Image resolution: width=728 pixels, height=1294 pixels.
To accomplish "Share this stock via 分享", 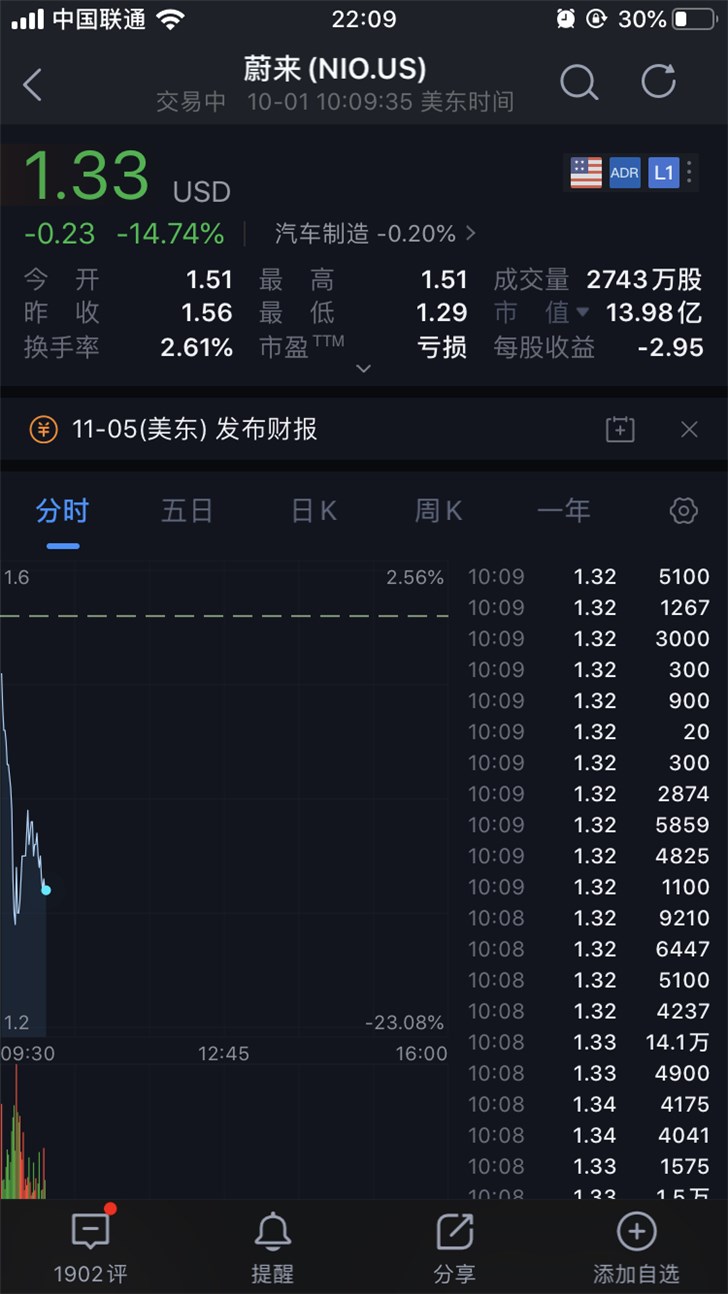I will (455, 1247).
